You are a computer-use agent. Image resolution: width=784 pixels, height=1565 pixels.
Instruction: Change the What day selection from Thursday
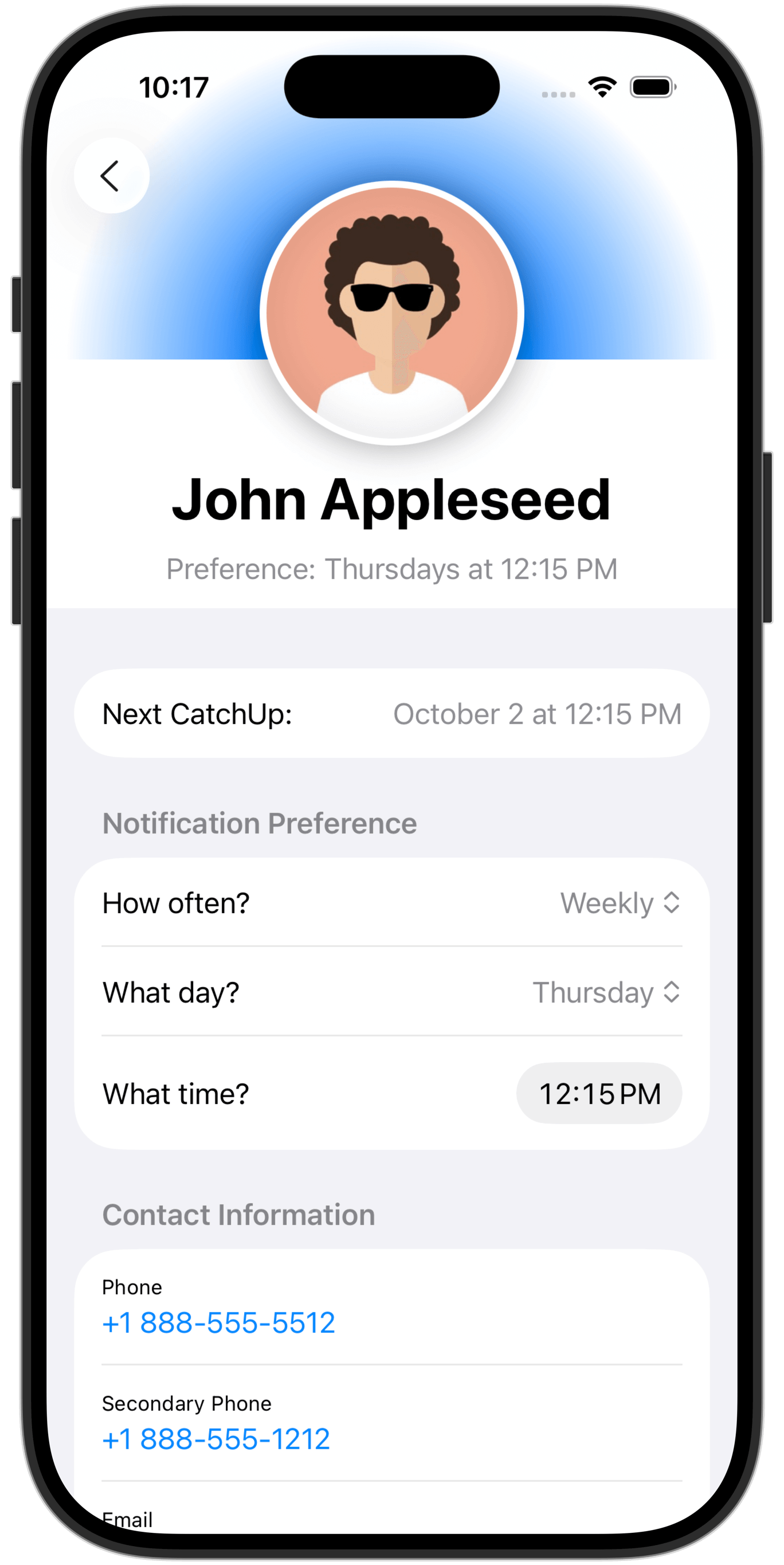(x=606, y=992)
